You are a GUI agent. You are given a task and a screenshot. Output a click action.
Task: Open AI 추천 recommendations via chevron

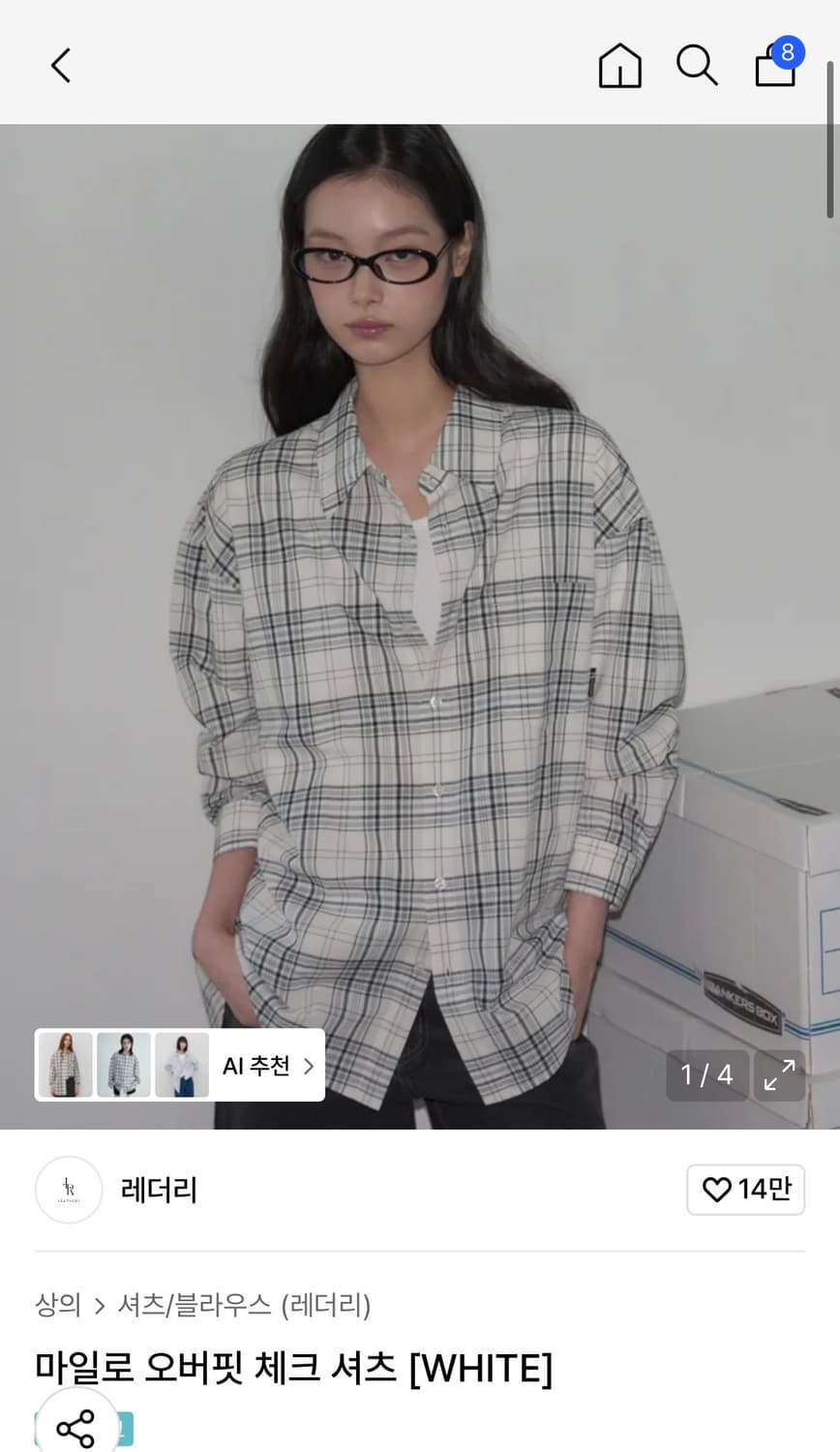pos(308,1065)
